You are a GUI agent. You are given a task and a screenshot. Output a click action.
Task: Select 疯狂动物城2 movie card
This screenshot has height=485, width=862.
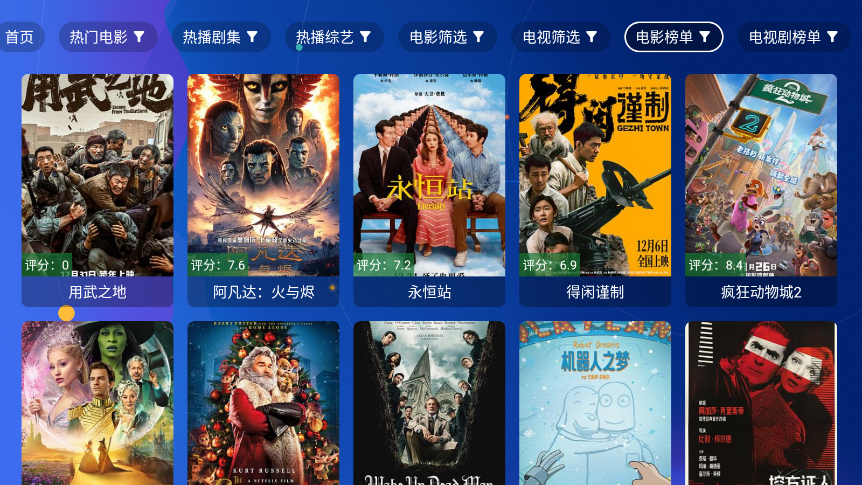[761, 180]
